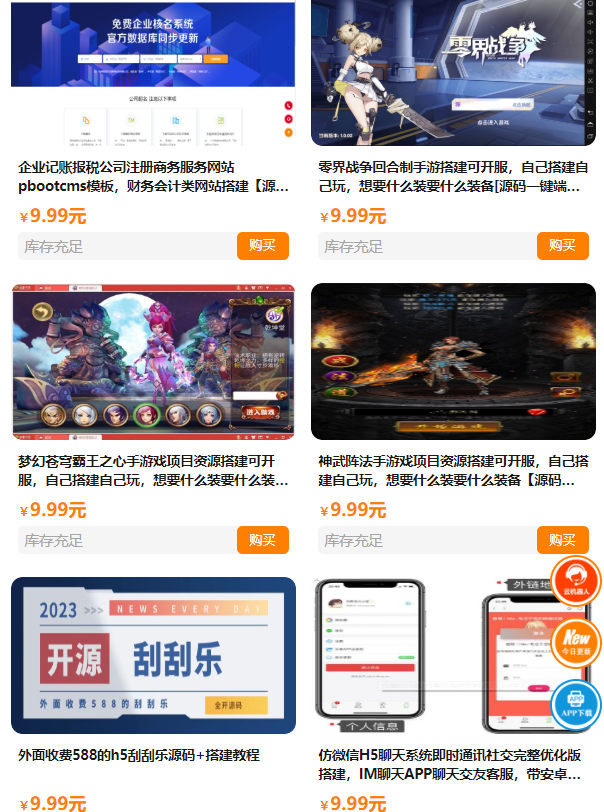Buy the 零界战争回合制手游 item
The height and width of the screenshot is (812, 604).
pyautogui.click(x=562, y=246)
